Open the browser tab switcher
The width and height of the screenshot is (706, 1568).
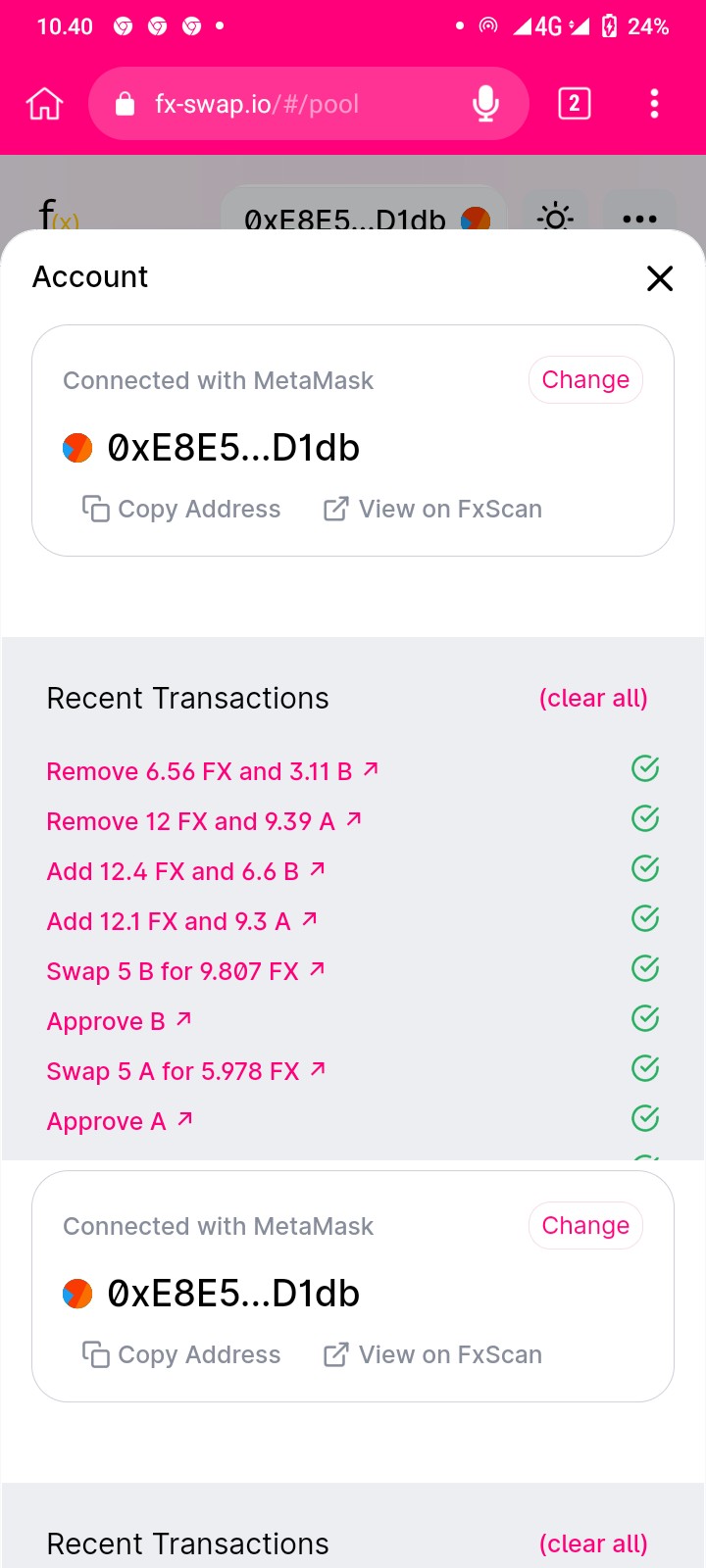(x=575, y=104)
